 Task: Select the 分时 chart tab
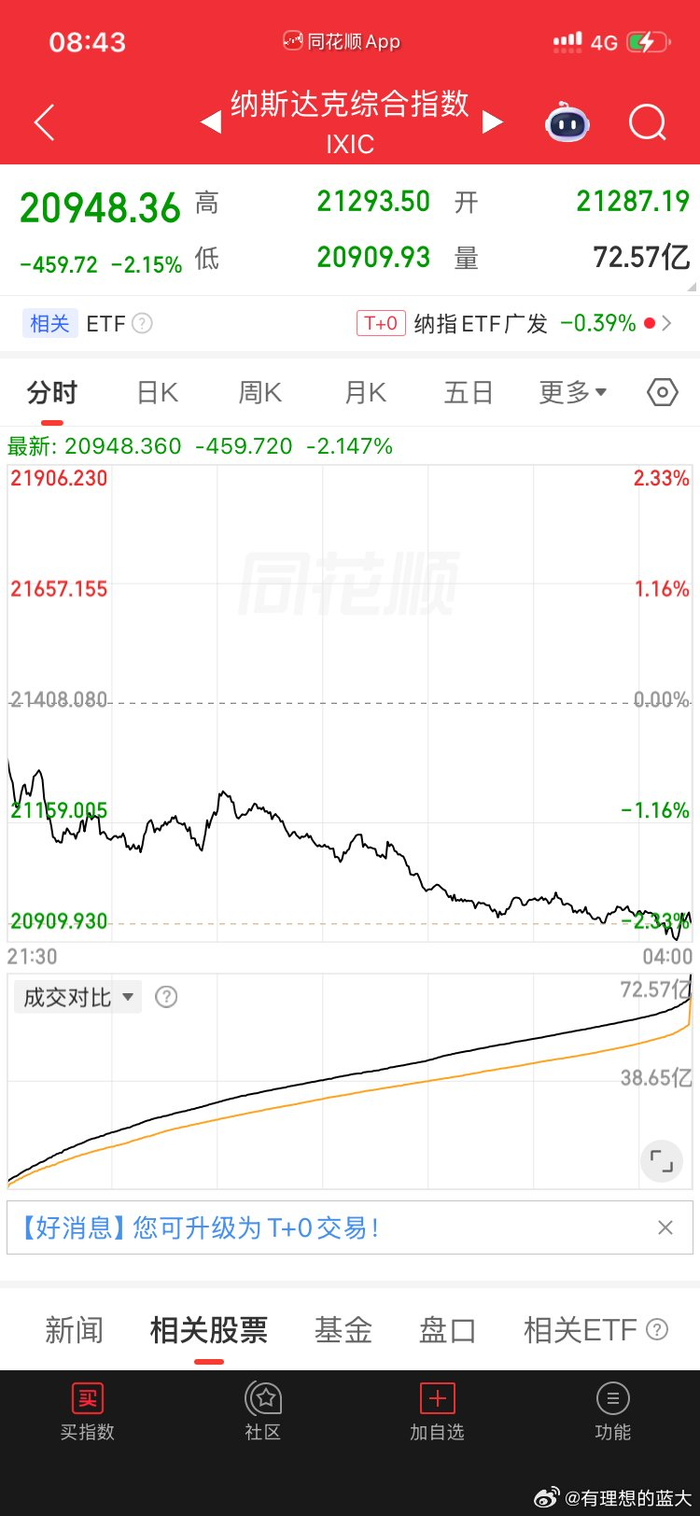tap(52, 393)
